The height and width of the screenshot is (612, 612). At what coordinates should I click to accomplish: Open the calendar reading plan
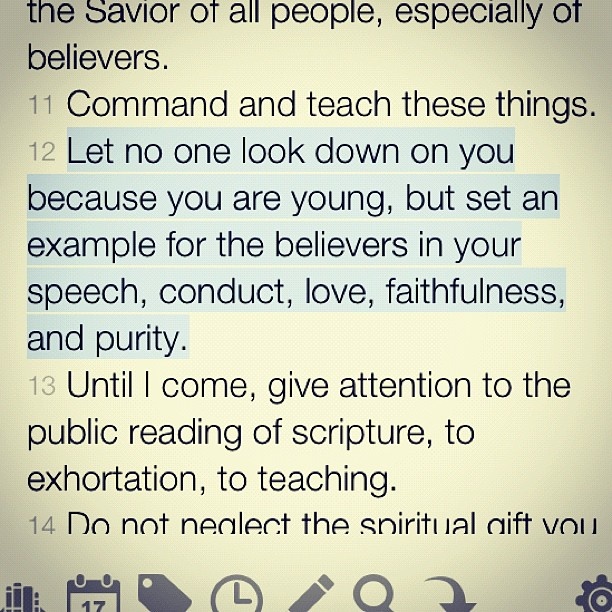pyautogui.click(x=93, y=594)
